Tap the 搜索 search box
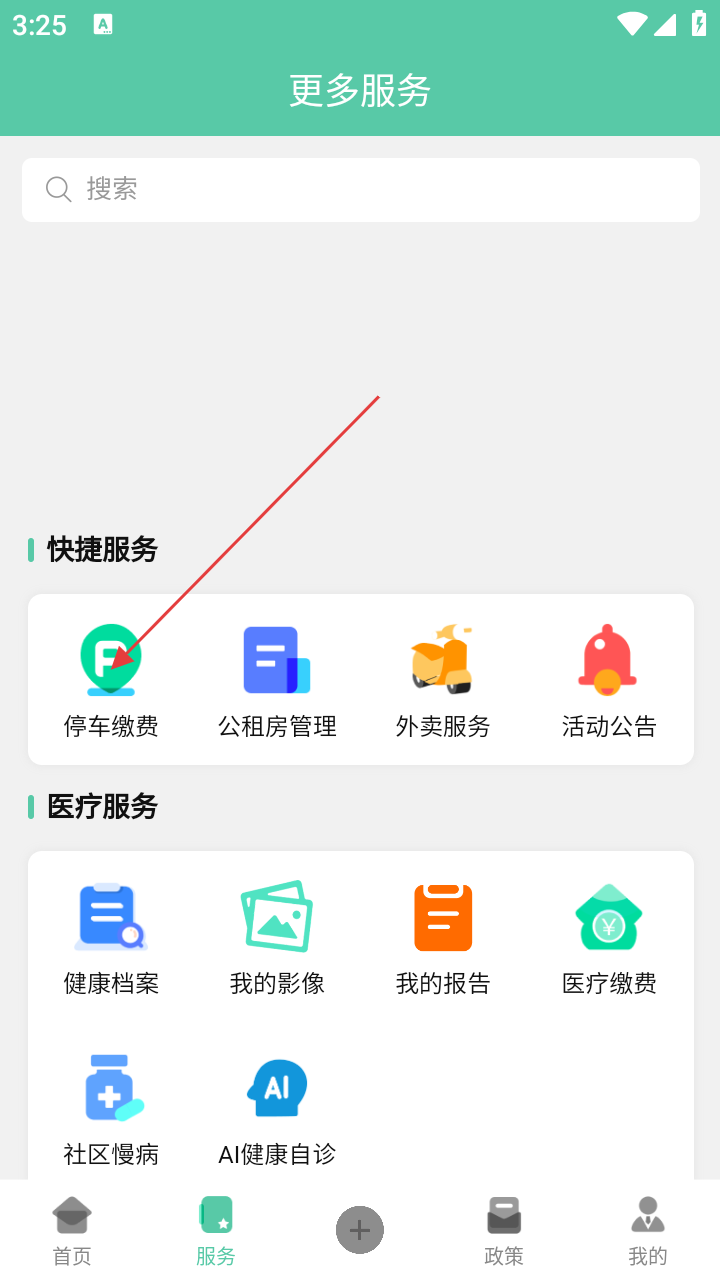Screen dimensions: 720x1280 [x=360, y=190]
